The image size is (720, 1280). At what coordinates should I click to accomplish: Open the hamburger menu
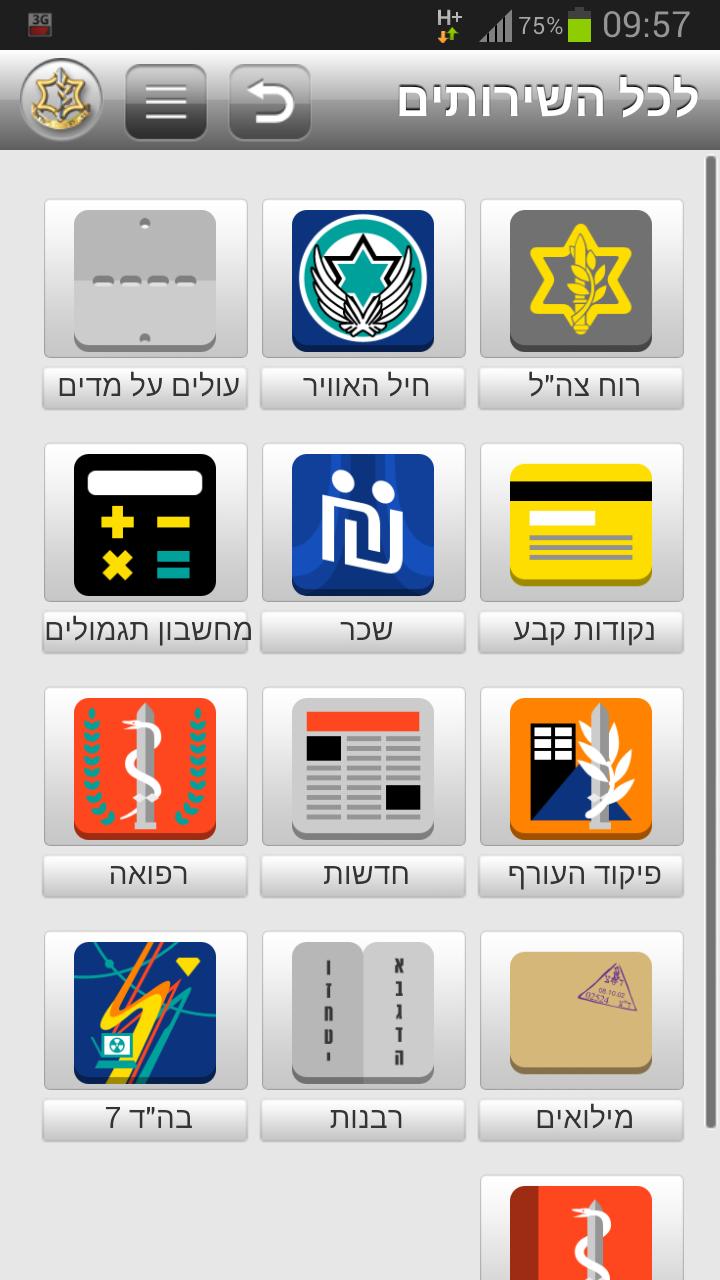pos(166,102)
